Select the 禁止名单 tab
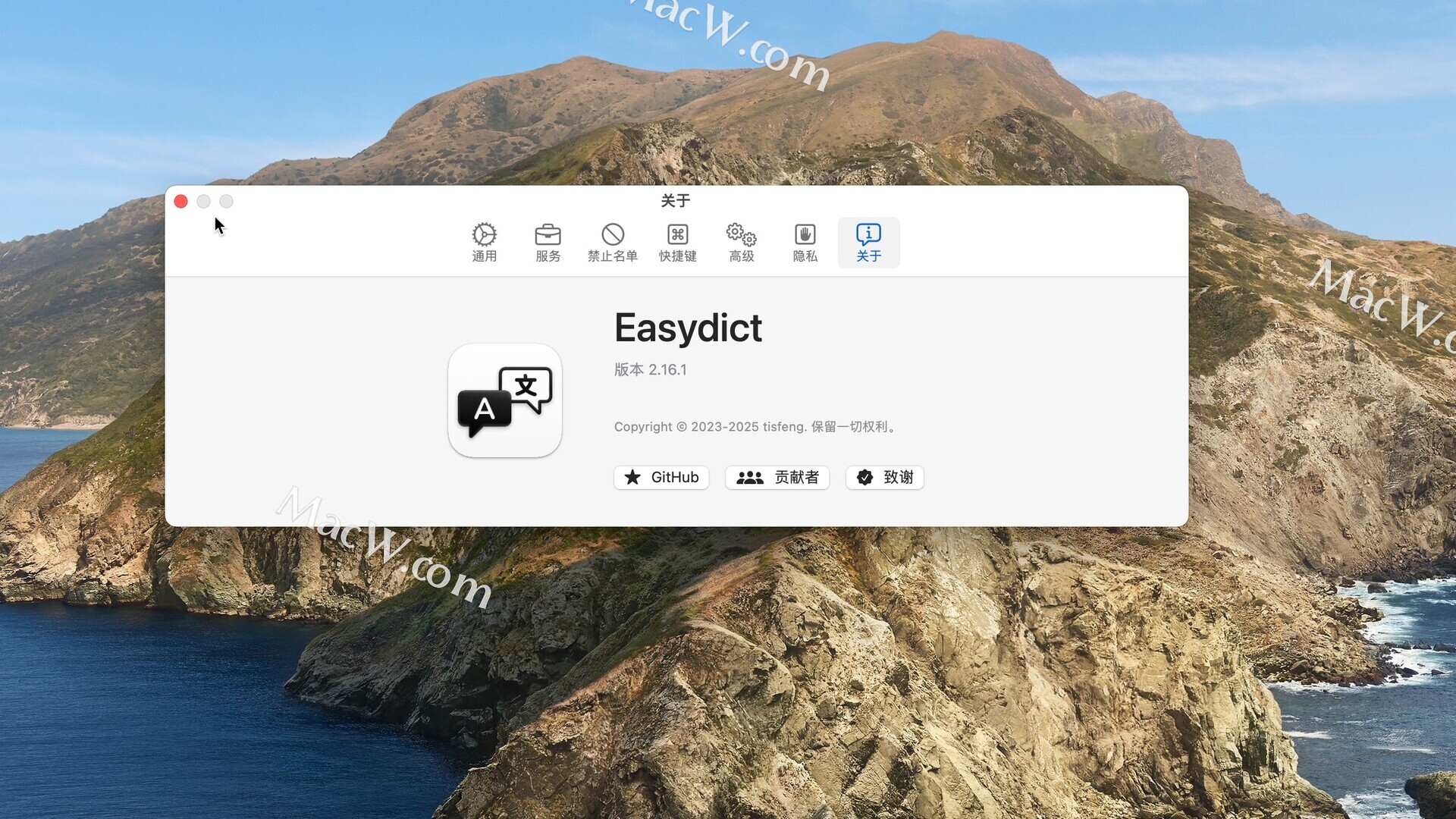This screenshot has width=1456, height=819. 612,243
